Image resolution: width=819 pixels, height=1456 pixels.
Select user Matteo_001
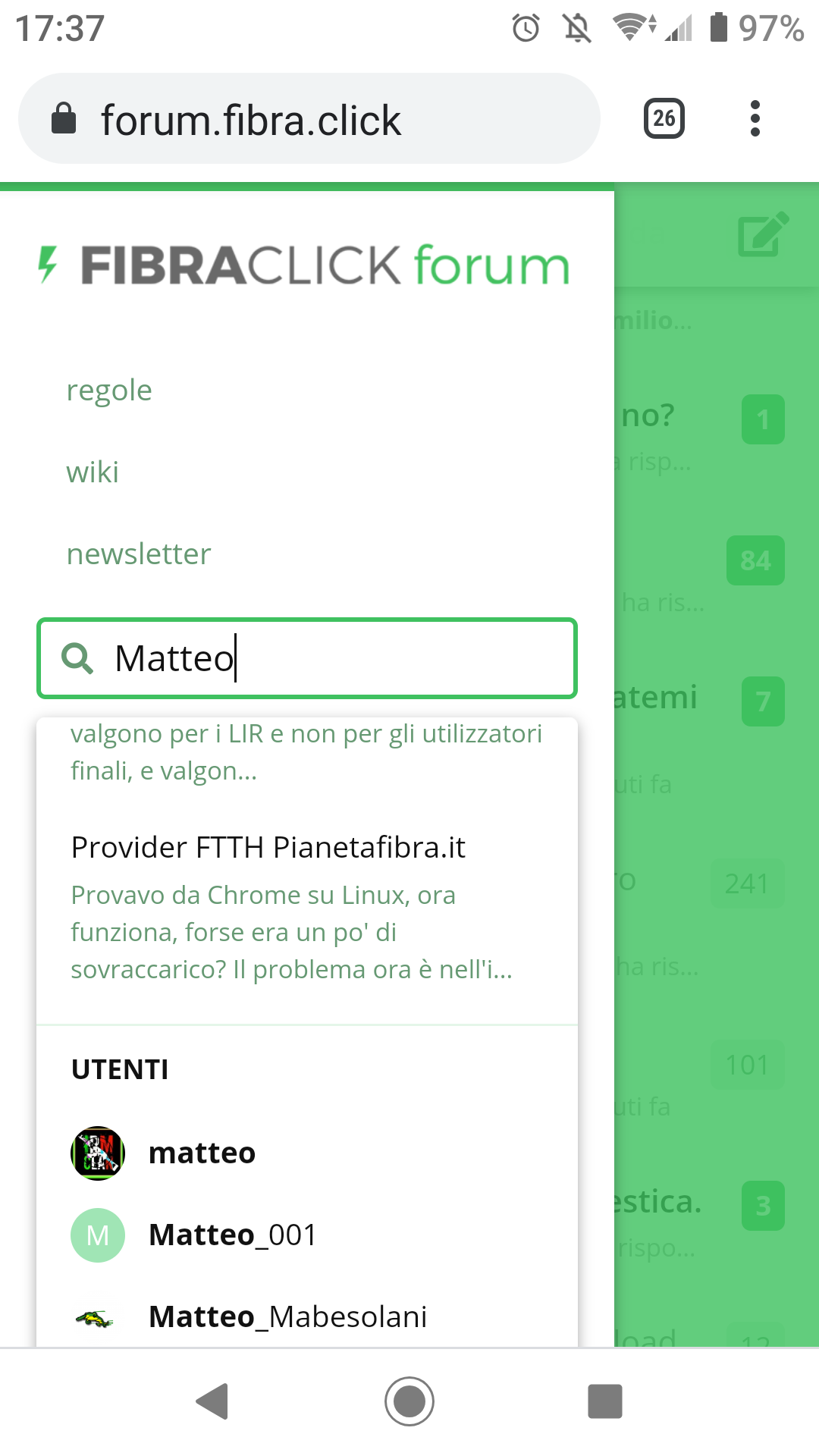(231, 1235)
